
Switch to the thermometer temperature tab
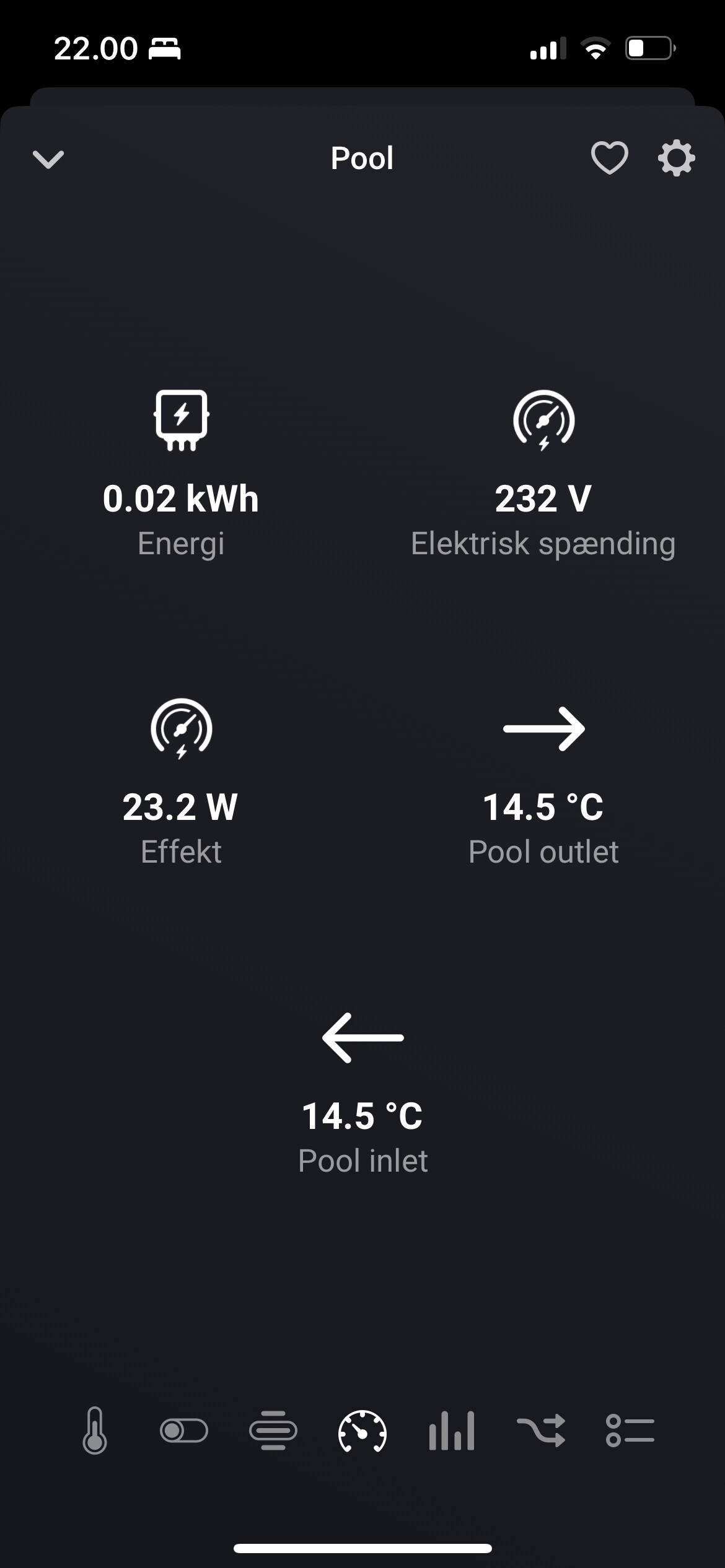pyautogui.click(x=95, y=1431)
